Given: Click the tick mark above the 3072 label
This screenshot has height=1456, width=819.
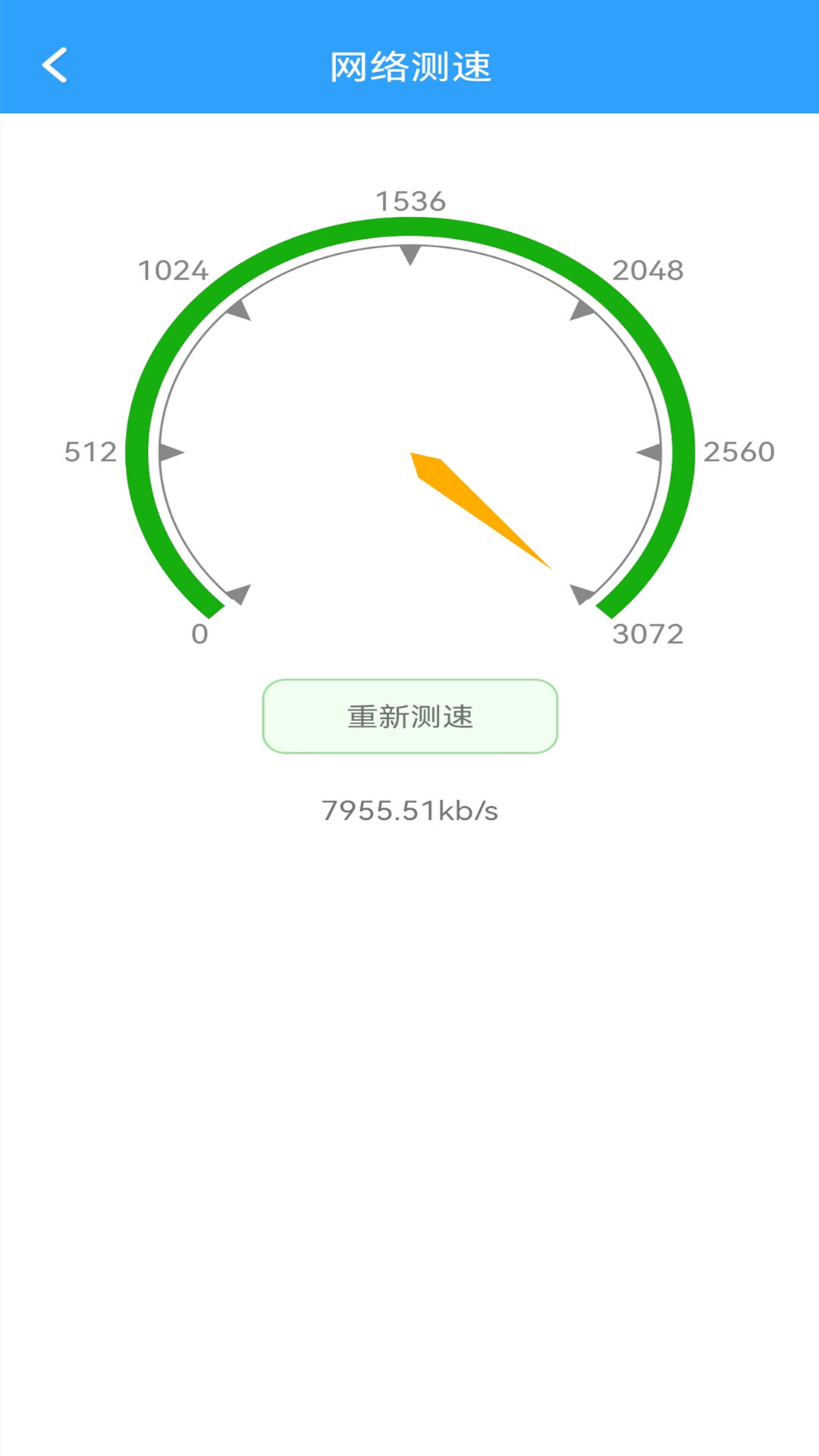Looking at the screenshot, I should 582,595.
